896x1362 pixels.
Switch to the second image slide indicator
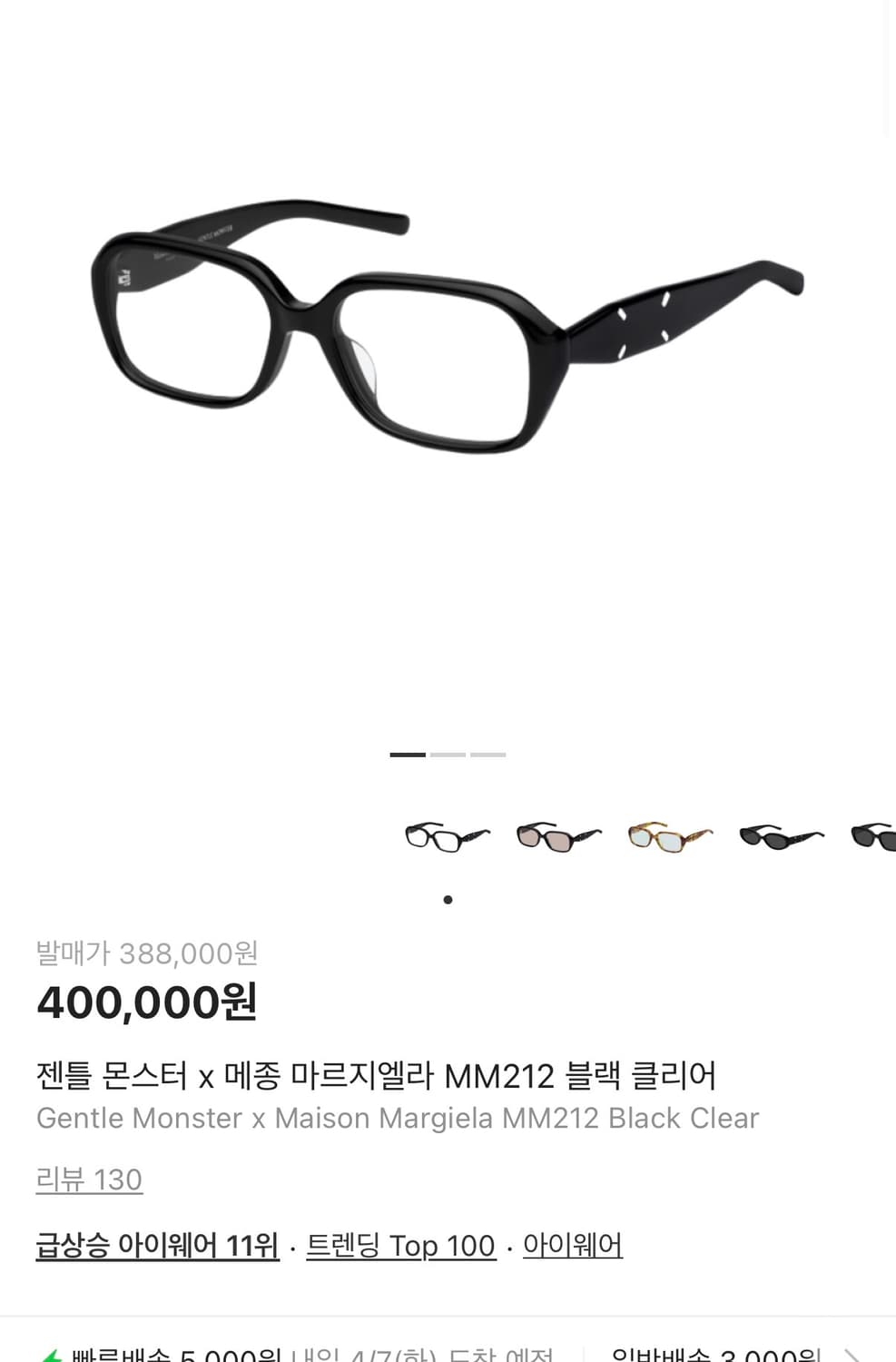(448, 754)
